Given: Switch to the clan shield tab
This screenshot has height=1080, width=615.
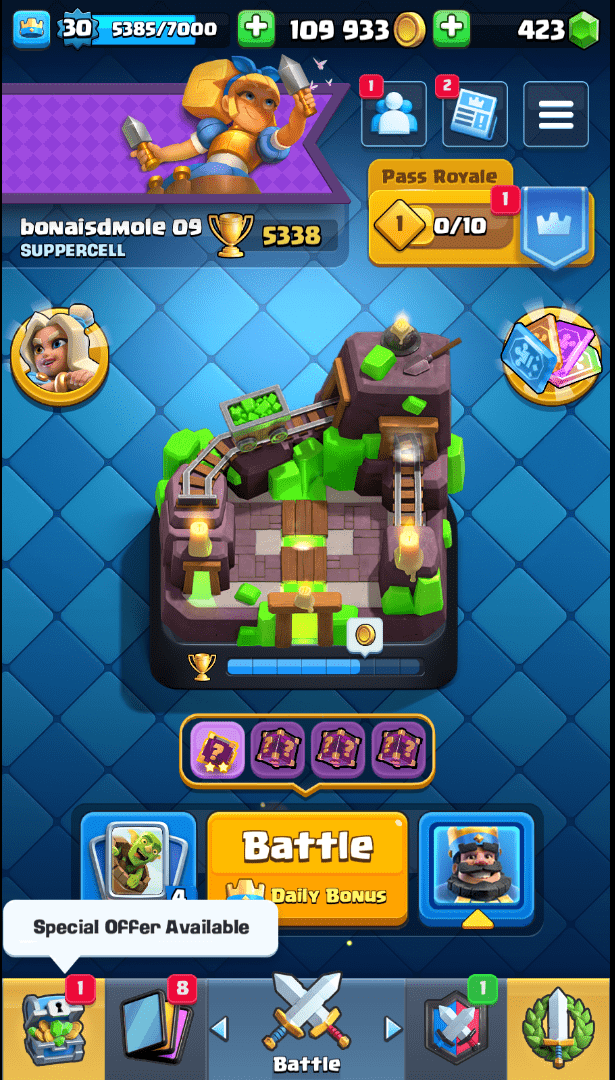Looking at the screenshot, I should point(456,1030).
